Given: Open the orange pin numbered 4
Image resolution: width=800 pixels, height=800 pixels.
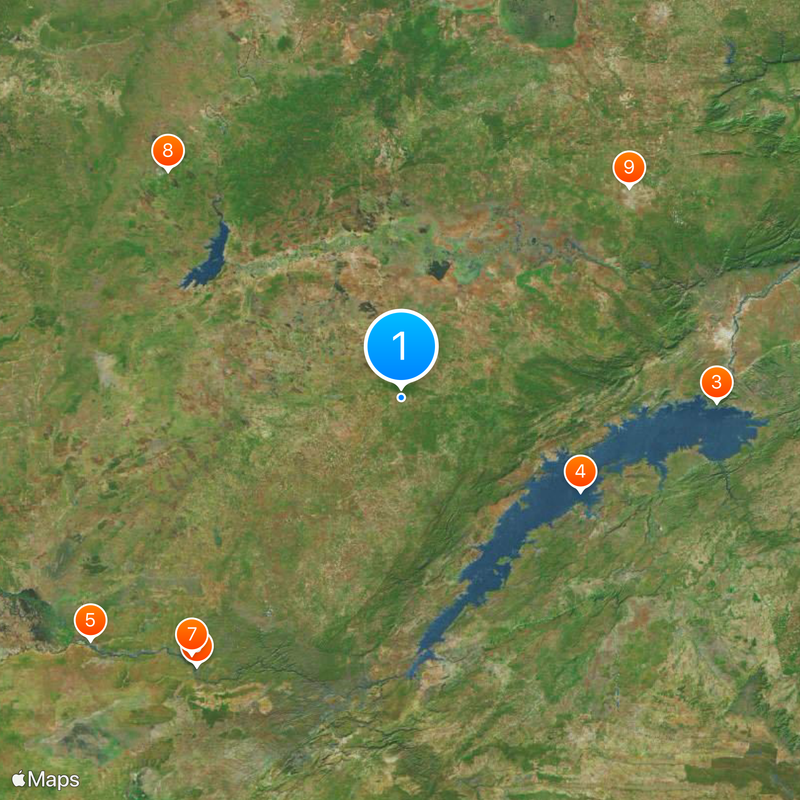Looking at the screenshot, I should point(580,471).
